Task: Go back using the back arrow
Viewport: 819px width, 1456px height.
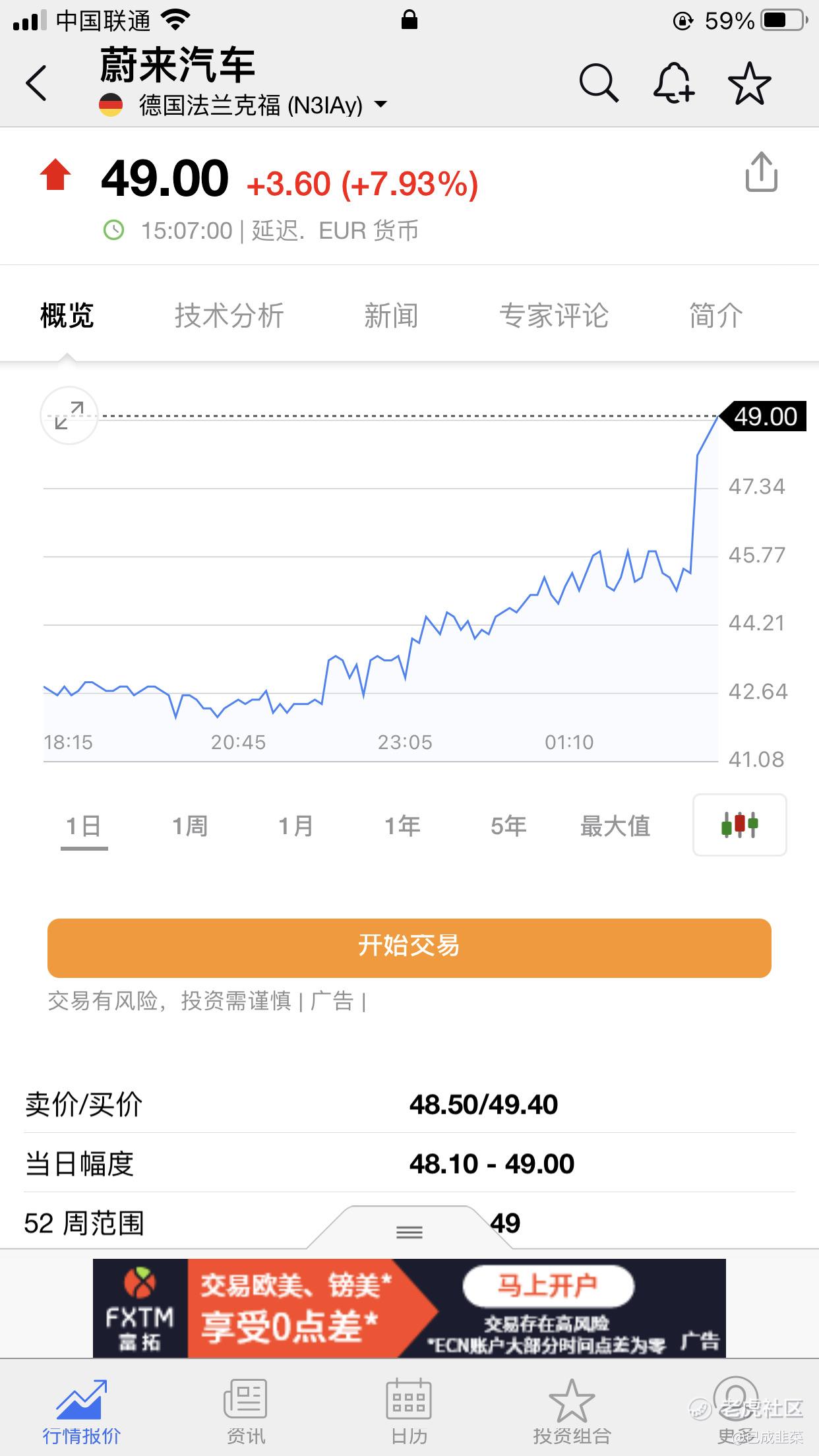Action: [x=37, y=83]
